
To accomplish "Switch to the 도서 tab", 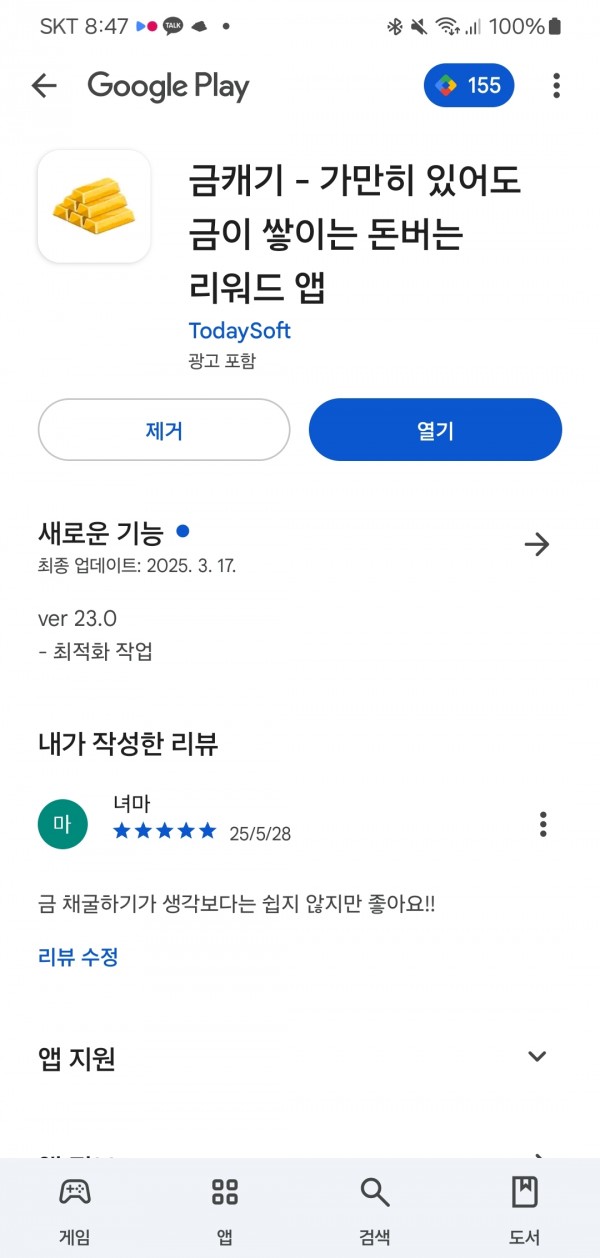I will [x=525, y=1210].
